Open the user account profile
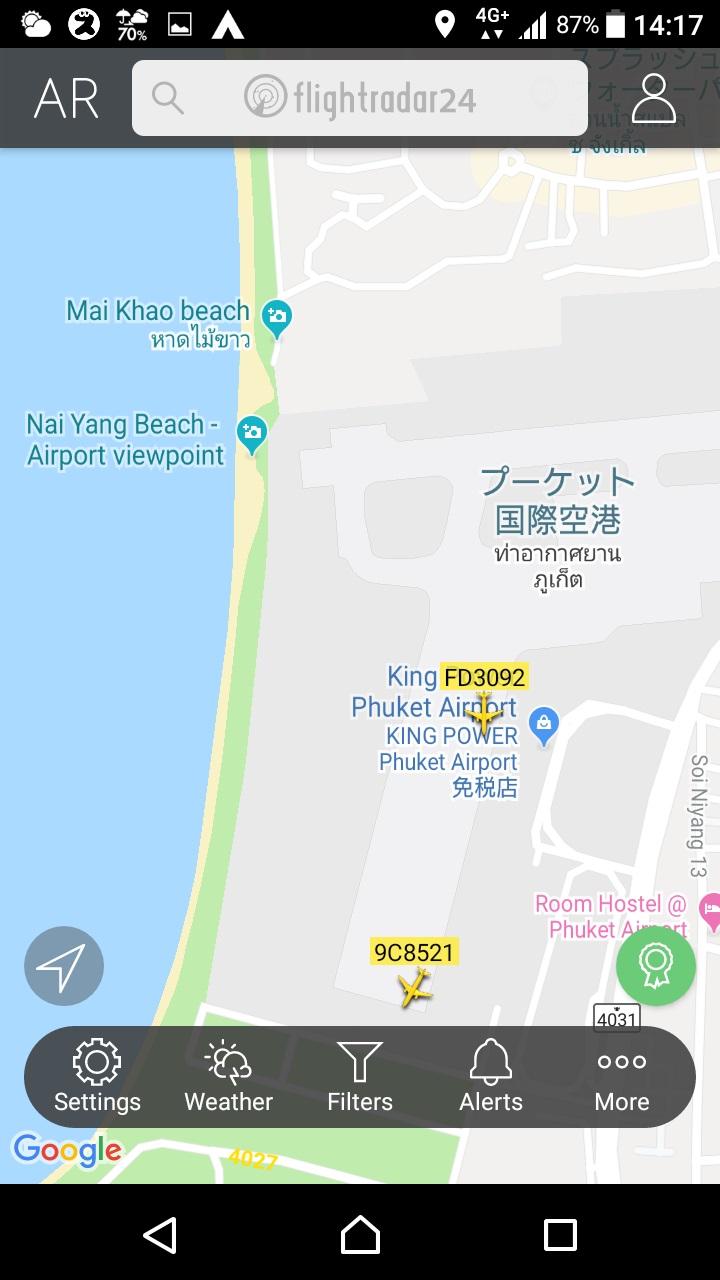This screenshot has height=1280, width=720. (654, 98)
